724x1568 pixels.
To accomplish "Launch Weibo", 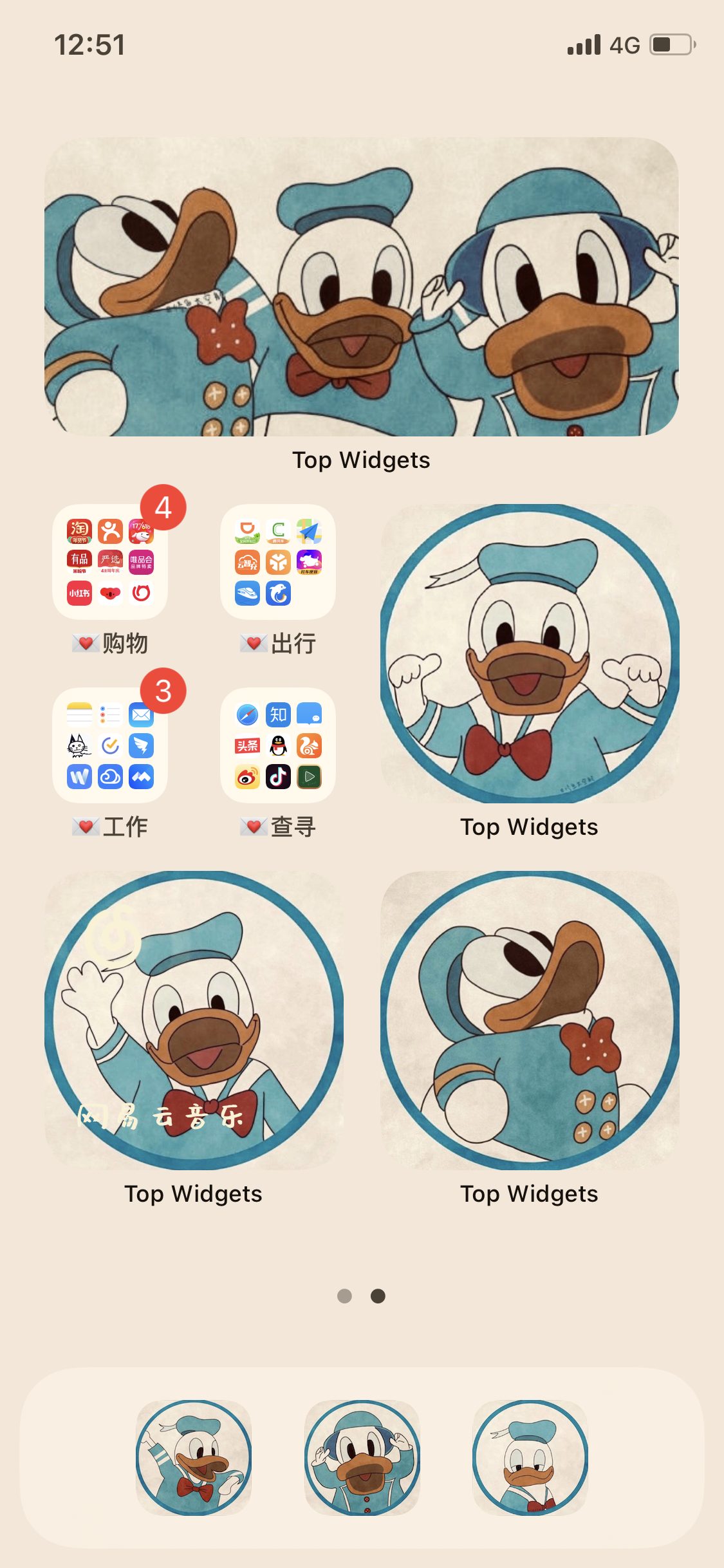I will pos(246,777).
